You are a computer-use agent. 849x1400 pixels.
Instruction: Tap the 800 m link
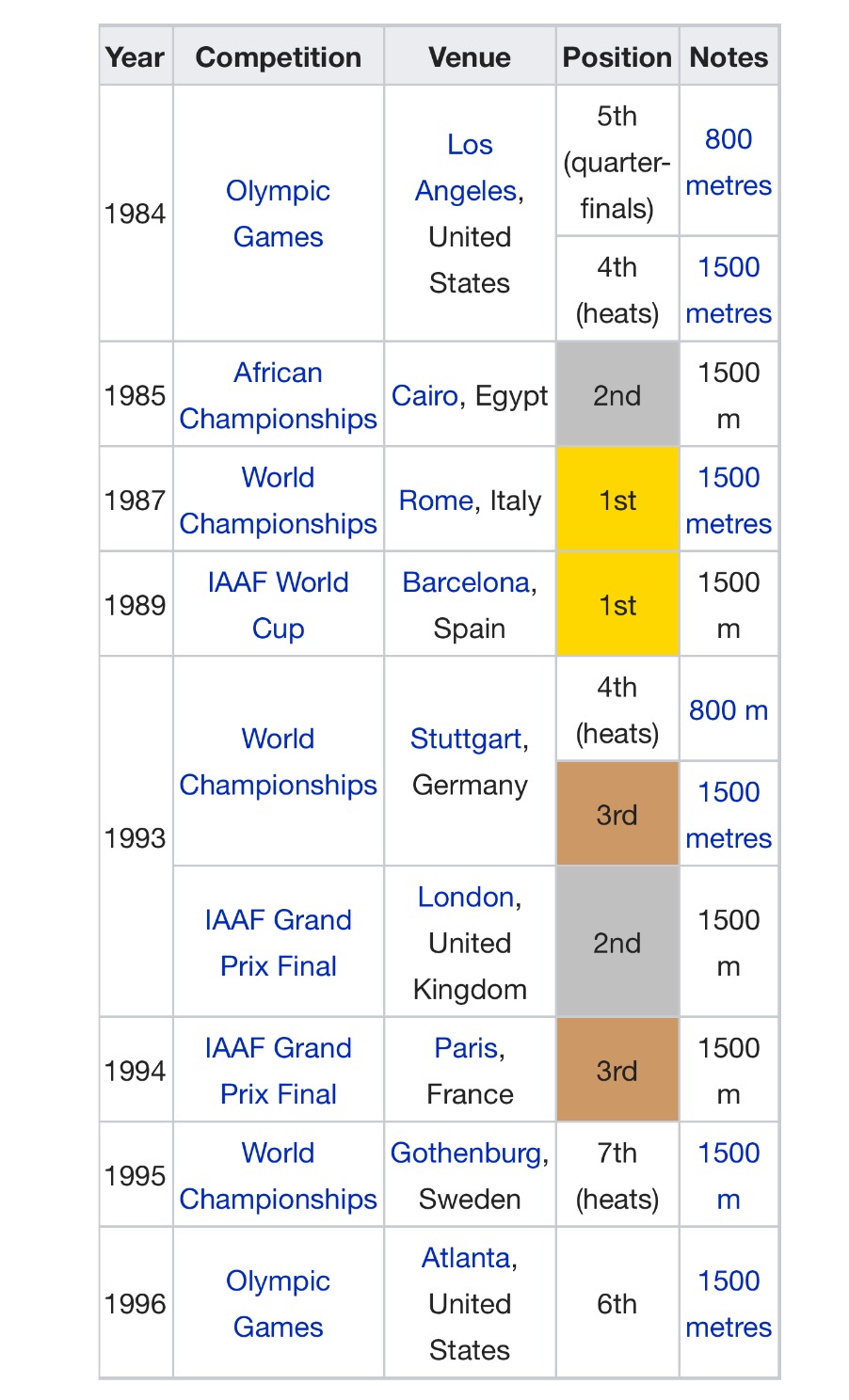coord(729,710)
